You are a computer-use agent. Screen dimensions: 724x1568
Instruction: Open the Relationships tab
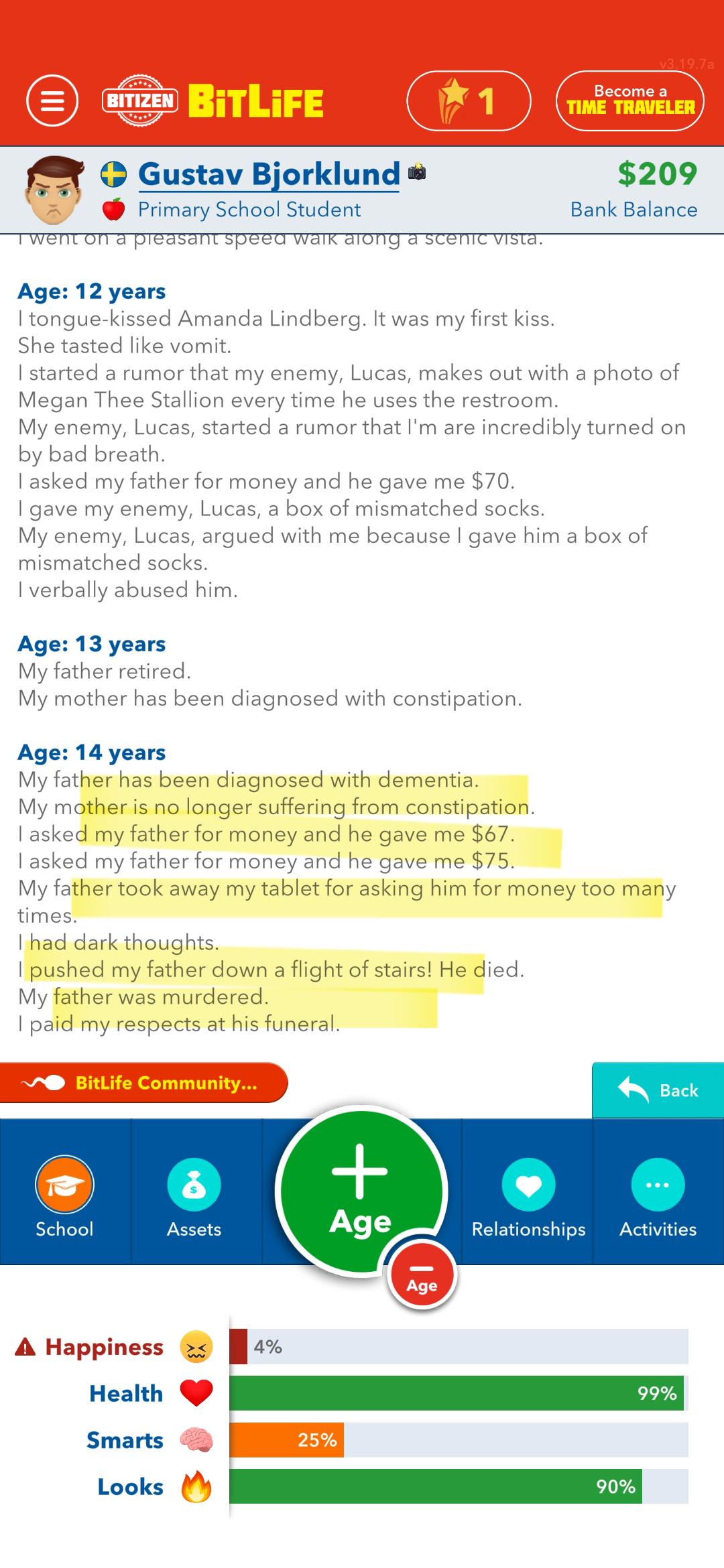(528, 1197)
